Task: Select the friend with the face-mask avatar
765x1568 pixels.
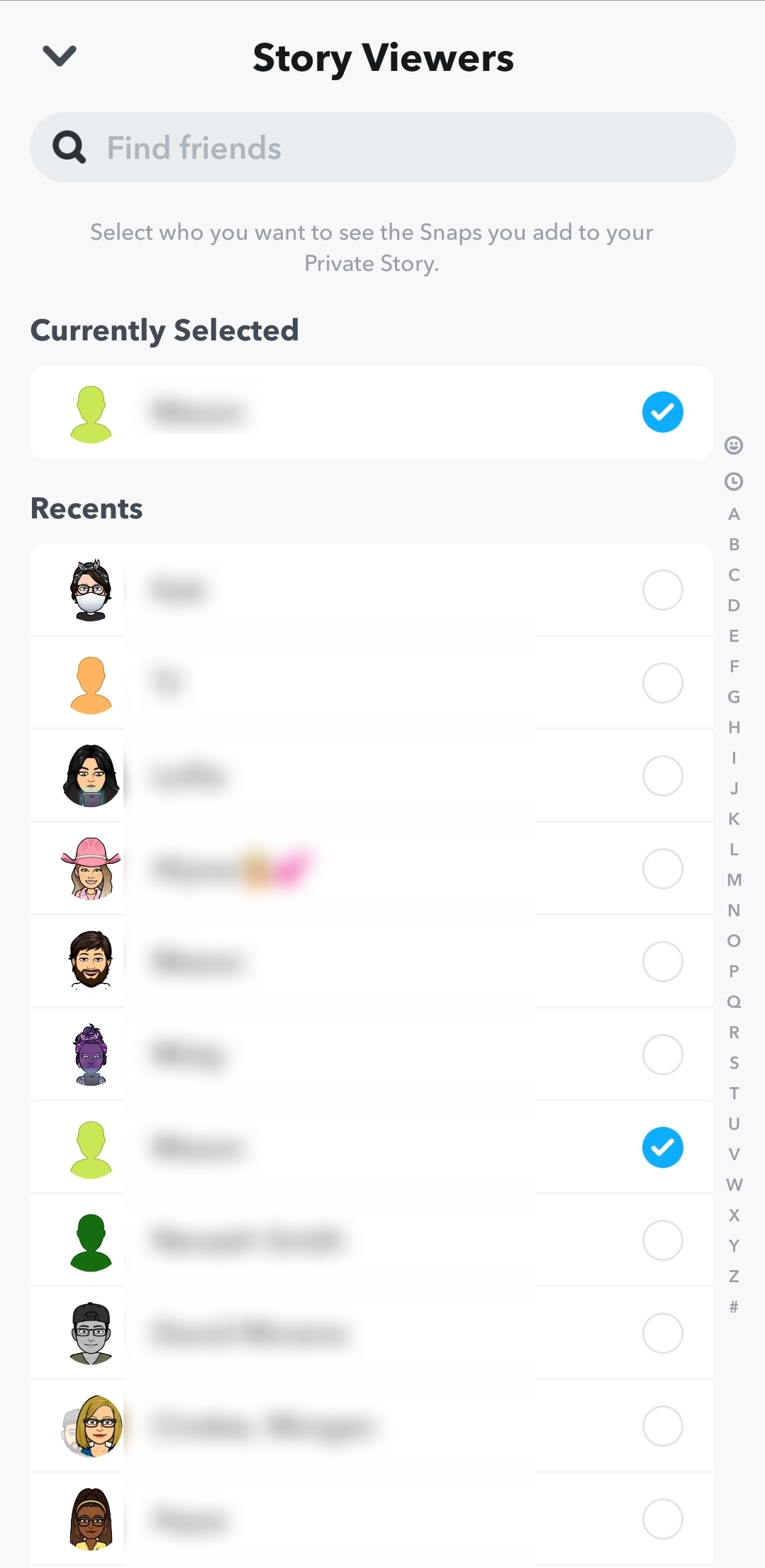Action: pyautogui.click(x=662, y=590)
